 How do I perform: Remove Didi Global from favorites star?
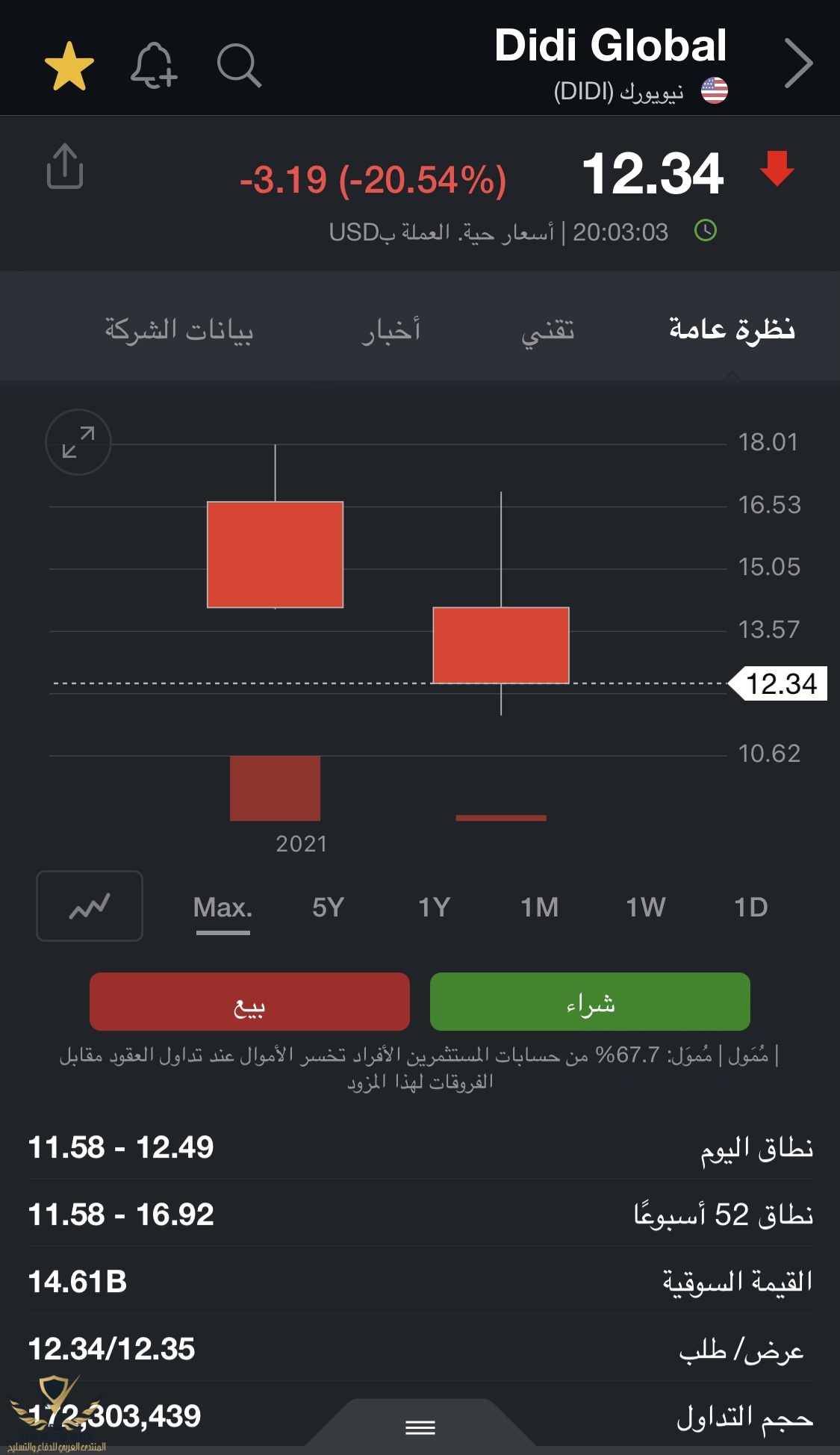pos(69,66)
